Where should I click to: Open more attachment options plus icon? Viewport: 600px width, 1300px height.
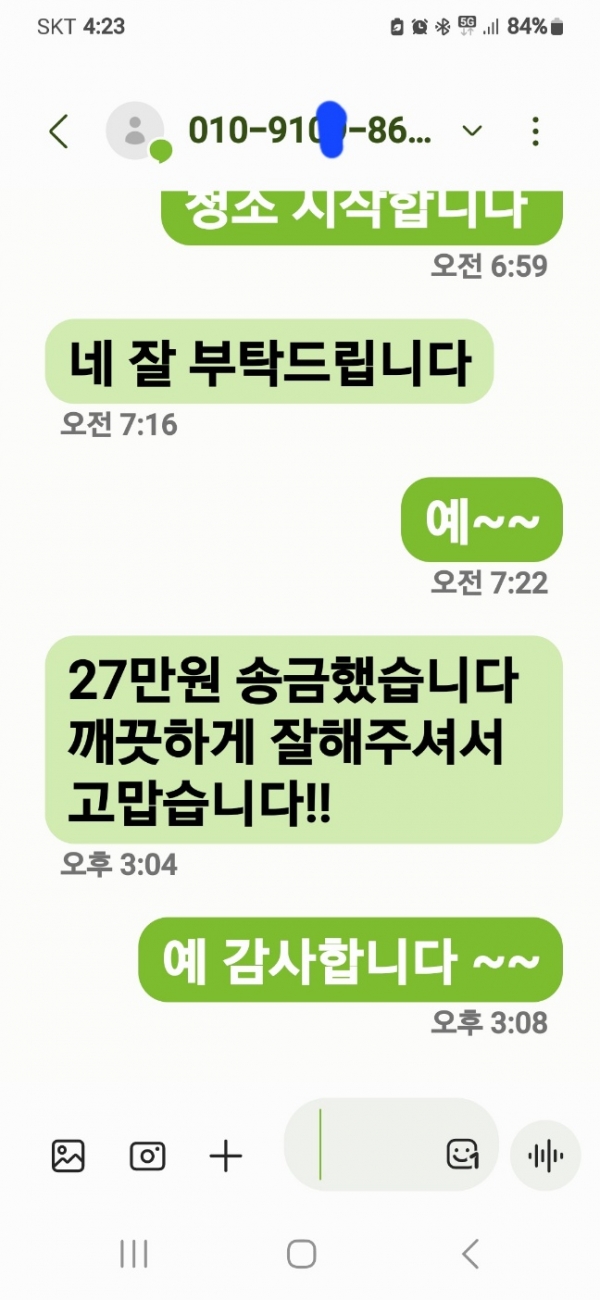coord(226,1156)
